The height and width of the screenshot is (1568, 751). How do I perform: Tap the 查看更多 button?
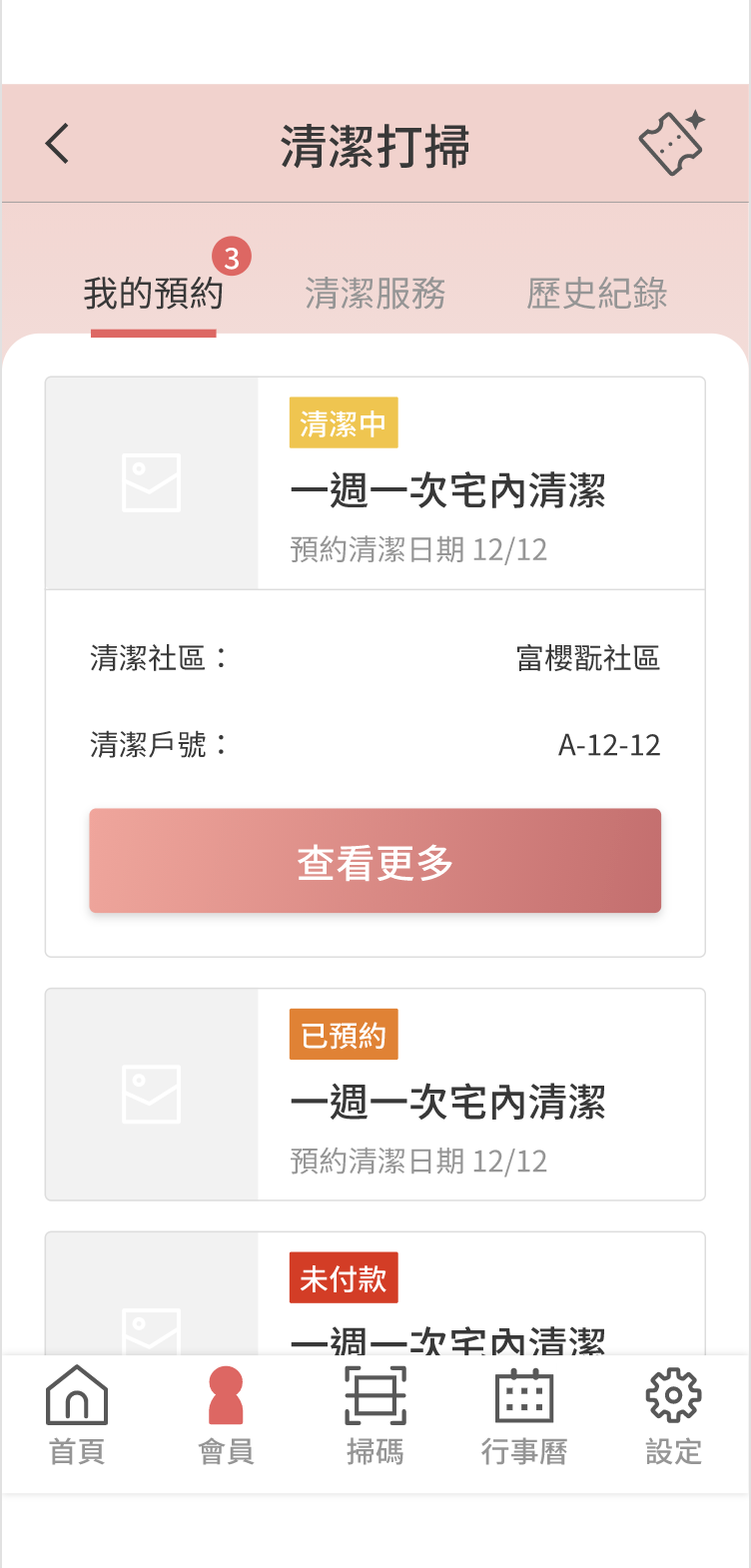pos(375,861)
